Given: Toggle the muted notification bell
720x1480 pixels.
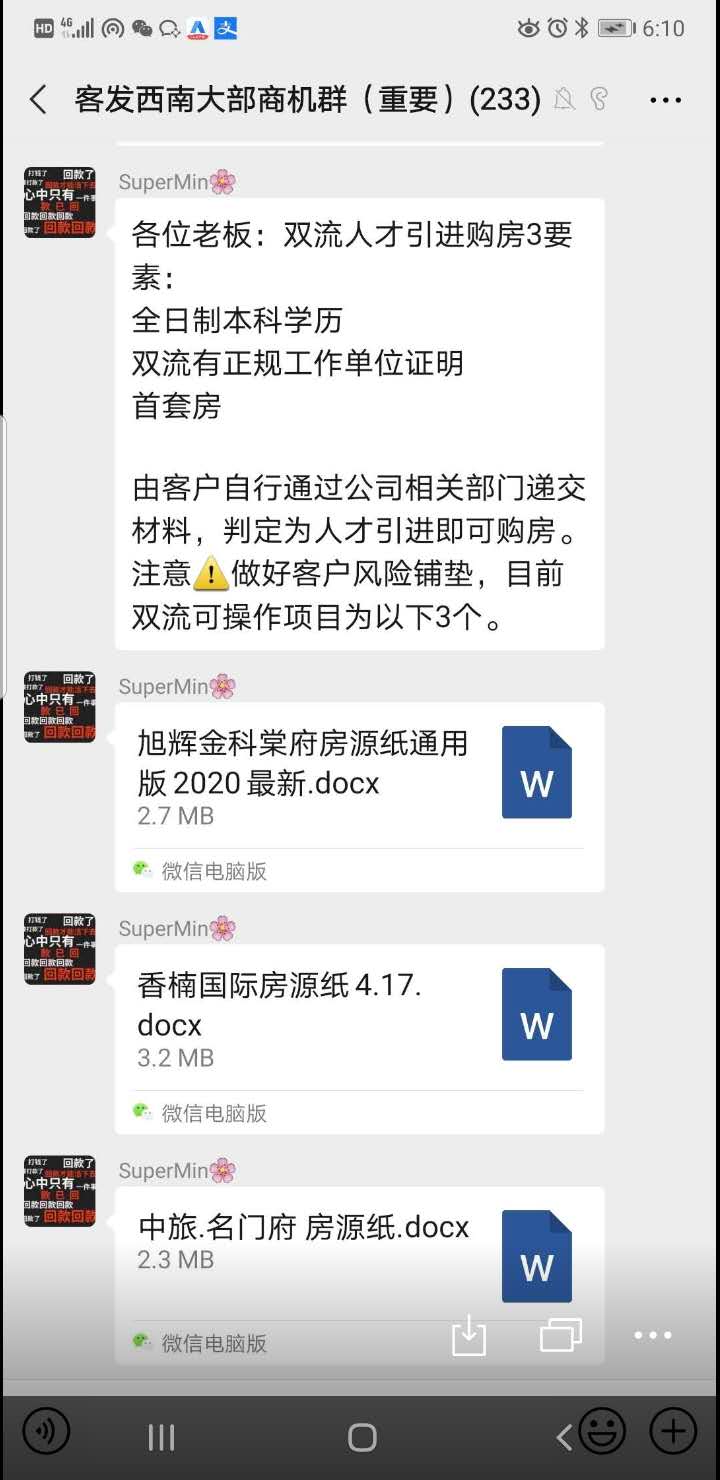Looking at the screenshot, I should point(565,99).
